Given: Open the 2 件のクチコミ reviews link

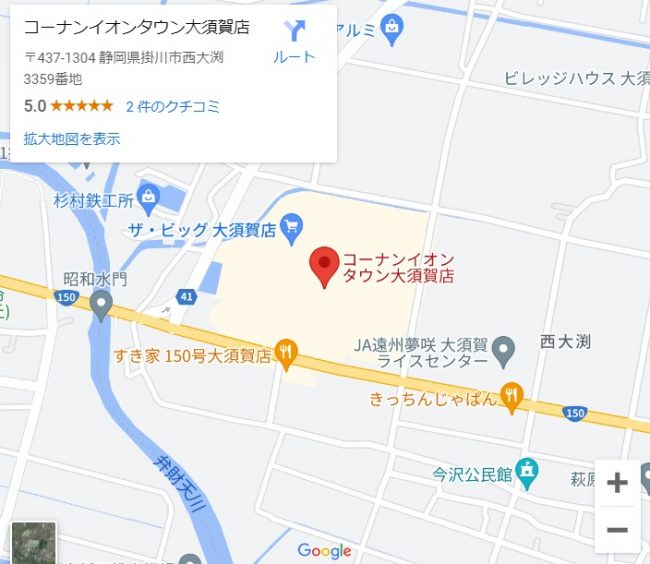Looking at the screenshot, I should (x=172, y=106).
